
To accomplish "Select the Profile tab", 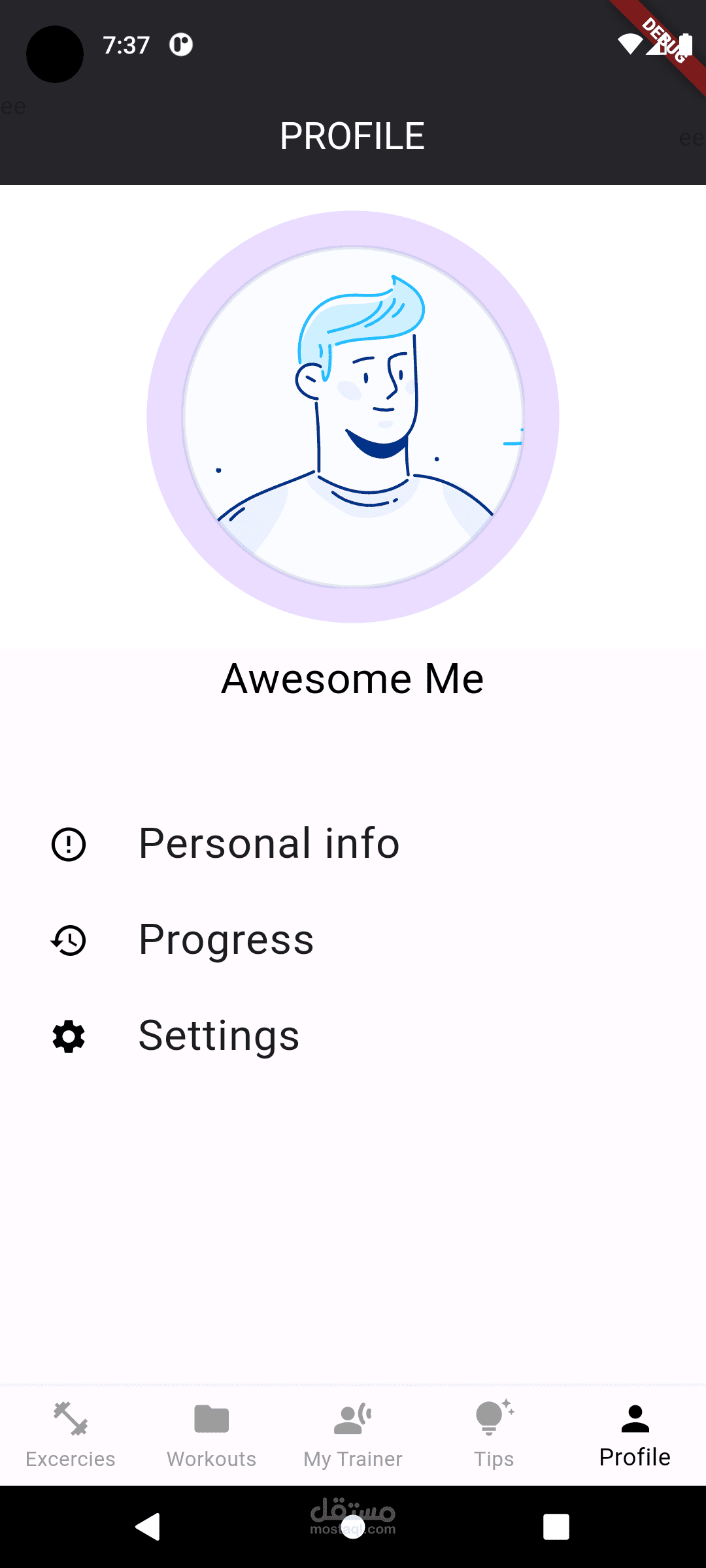I will [635, 1434].
